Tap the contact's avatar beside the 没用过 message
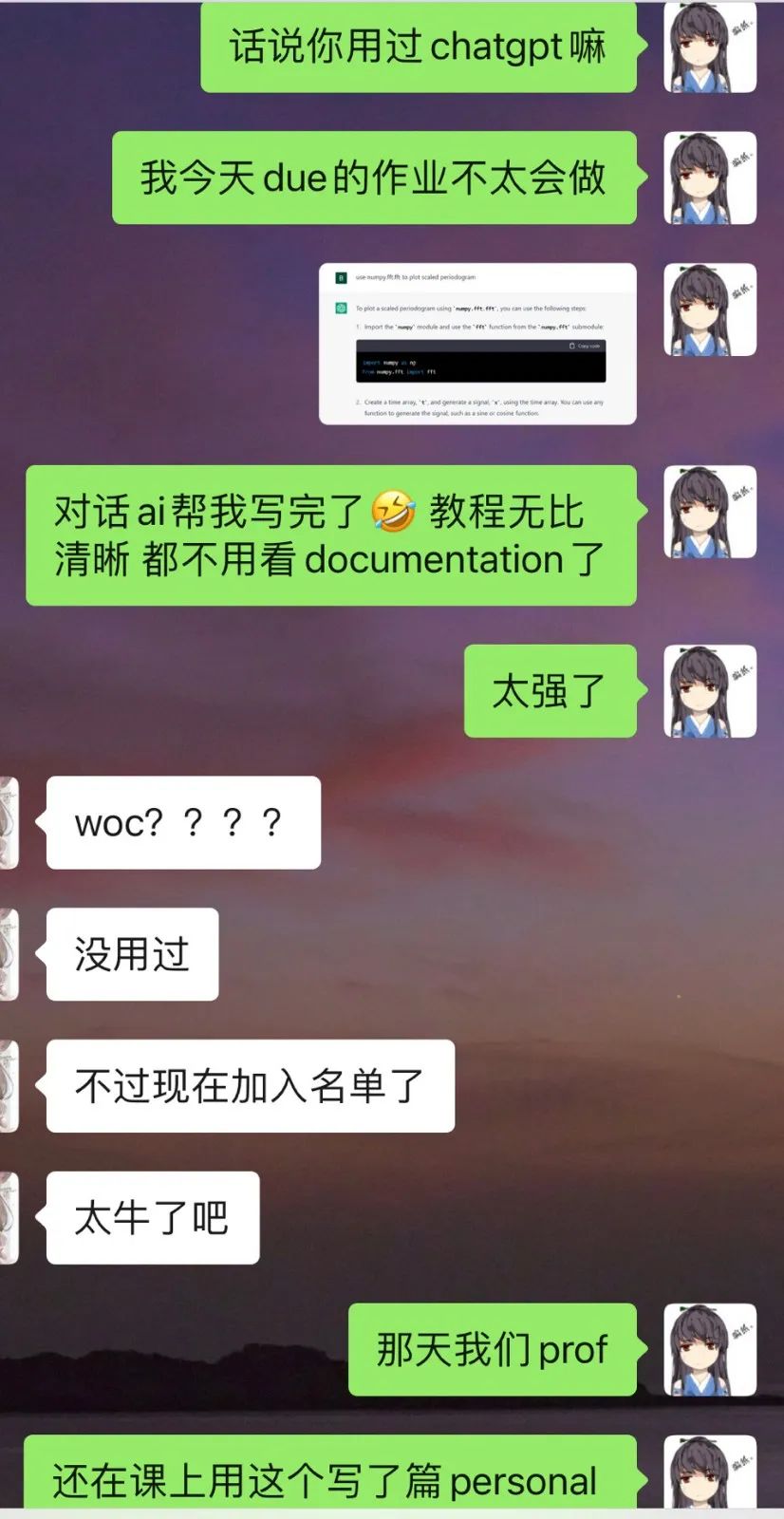The height and width of the screenshot is (1519, 784). pyautogui.click(x=9, y=954)
